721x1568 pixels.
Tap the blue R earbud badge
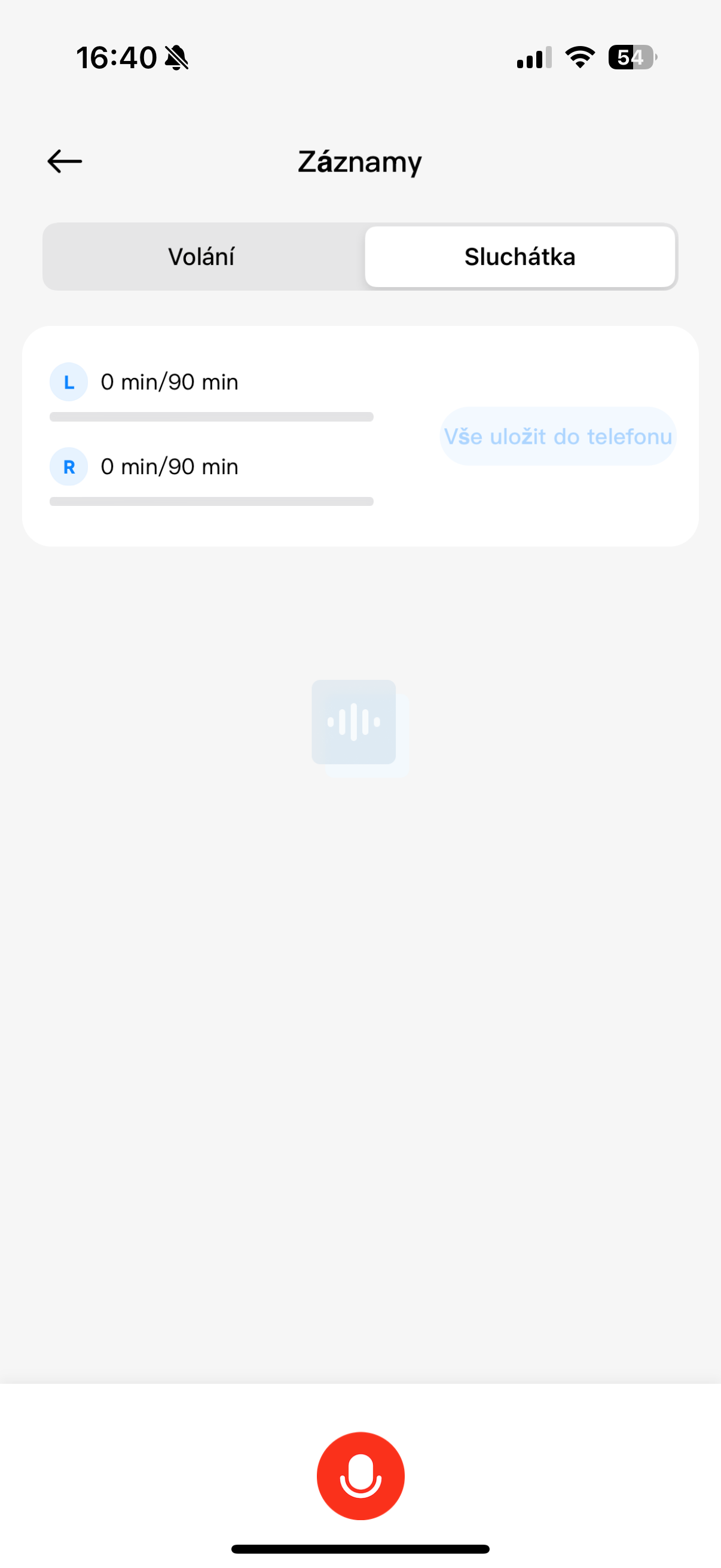69,466
